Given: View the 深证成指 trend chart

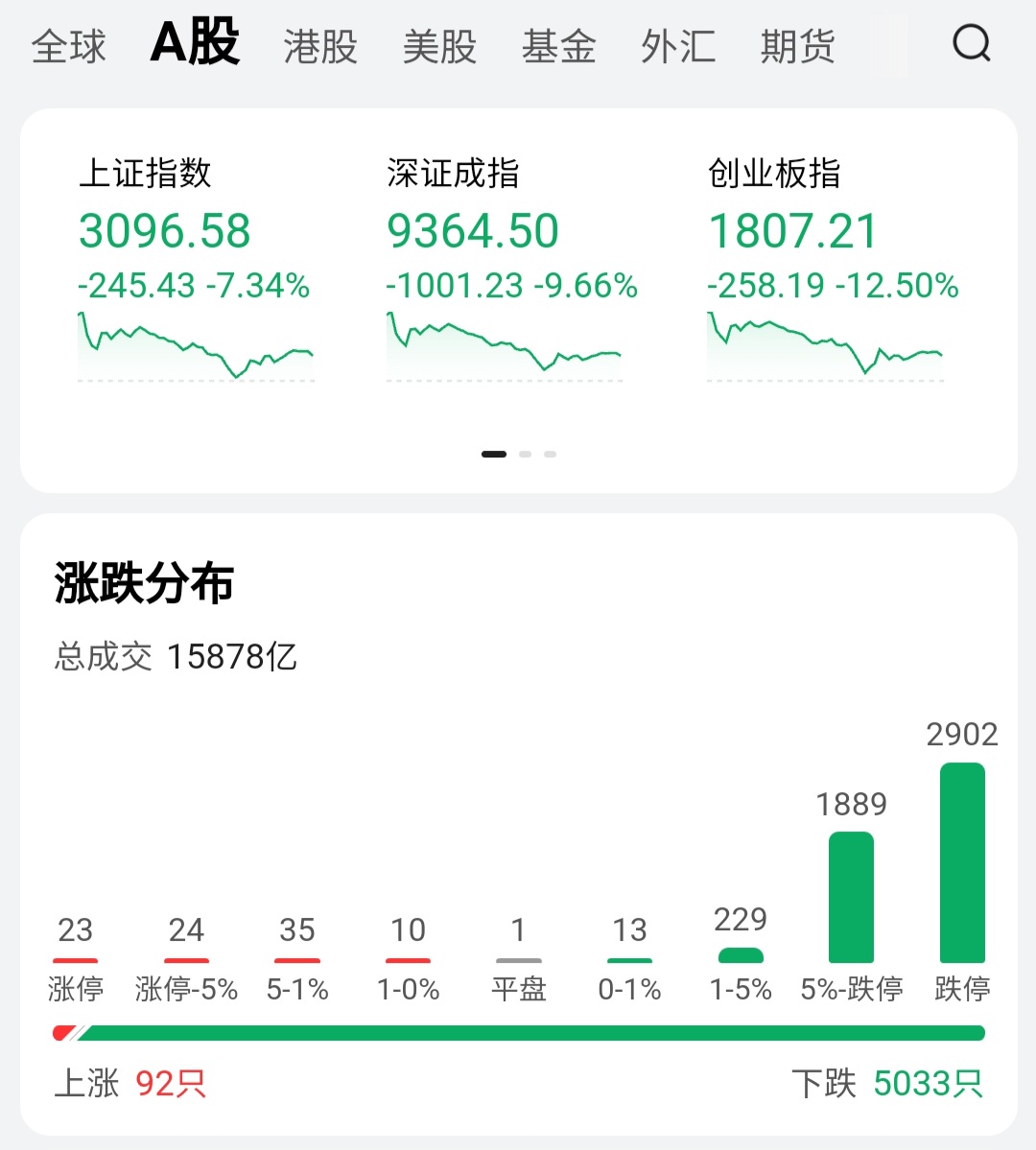Looking at the screenshot, I should (x=504, y=345).
